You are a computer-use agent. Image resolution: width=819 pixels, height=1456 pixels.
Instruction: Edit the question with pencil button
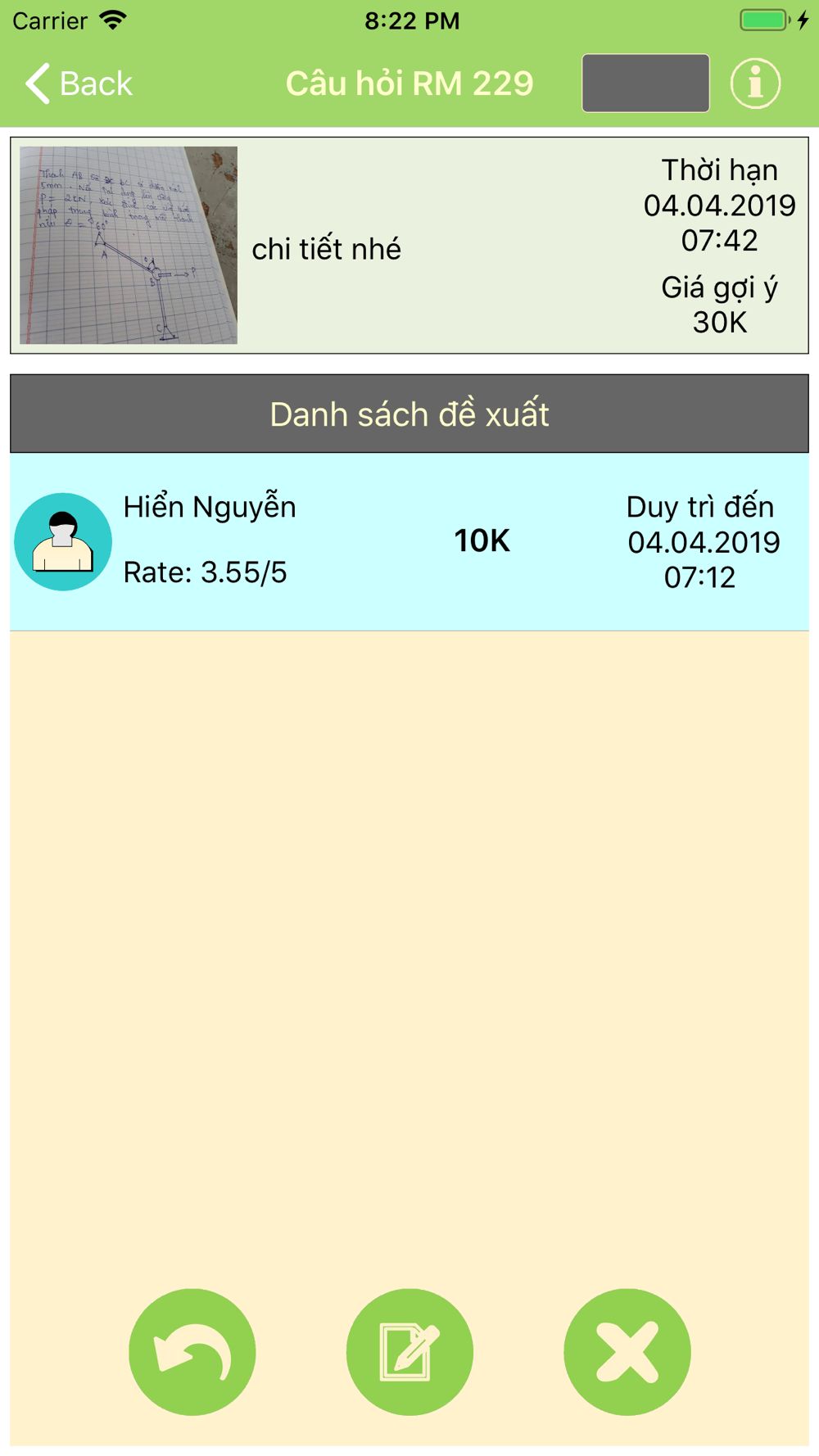[409, 1352]
